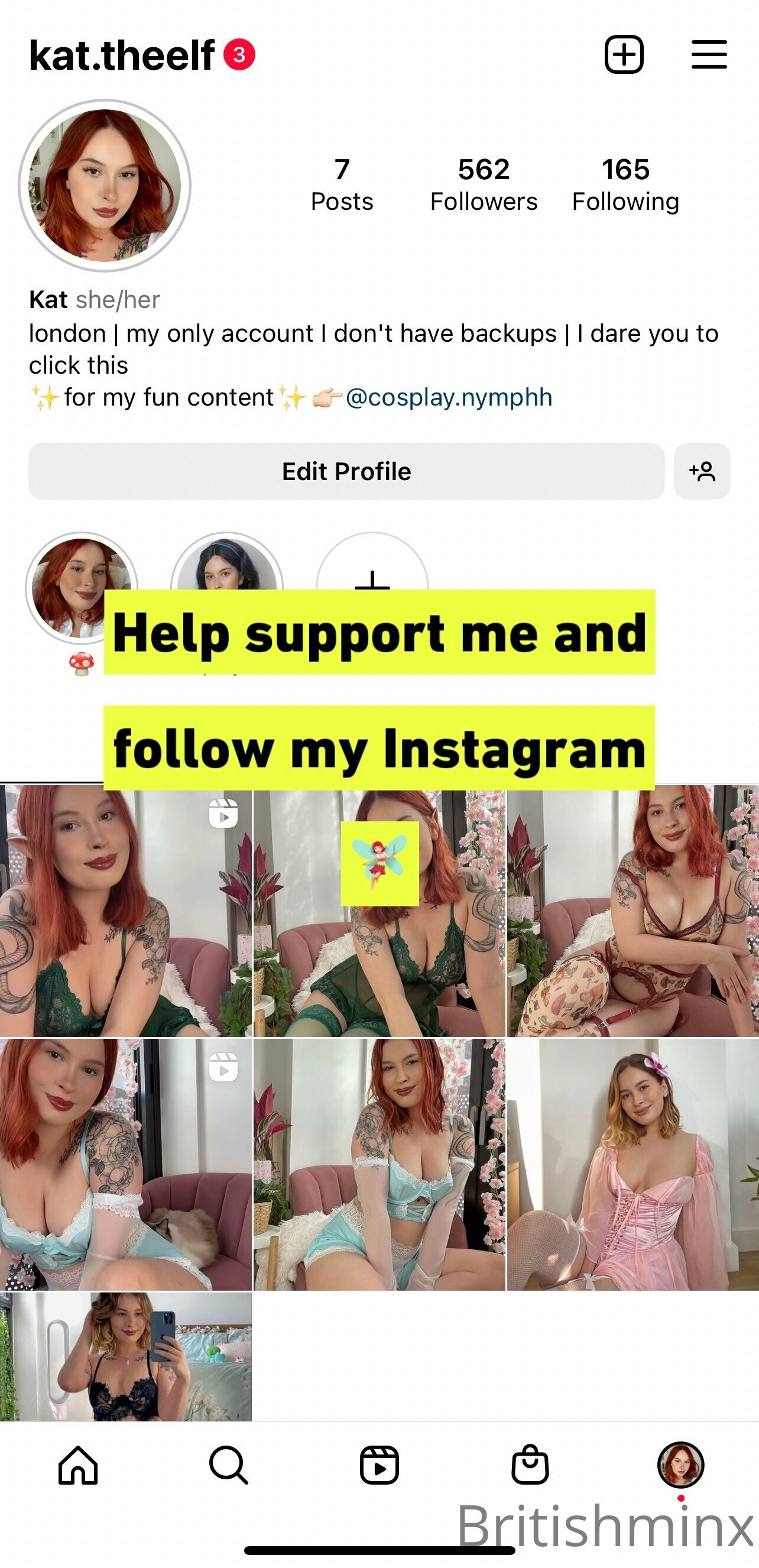
Task: Open the mushroom-print outfit post
Action: pos(633,911)
